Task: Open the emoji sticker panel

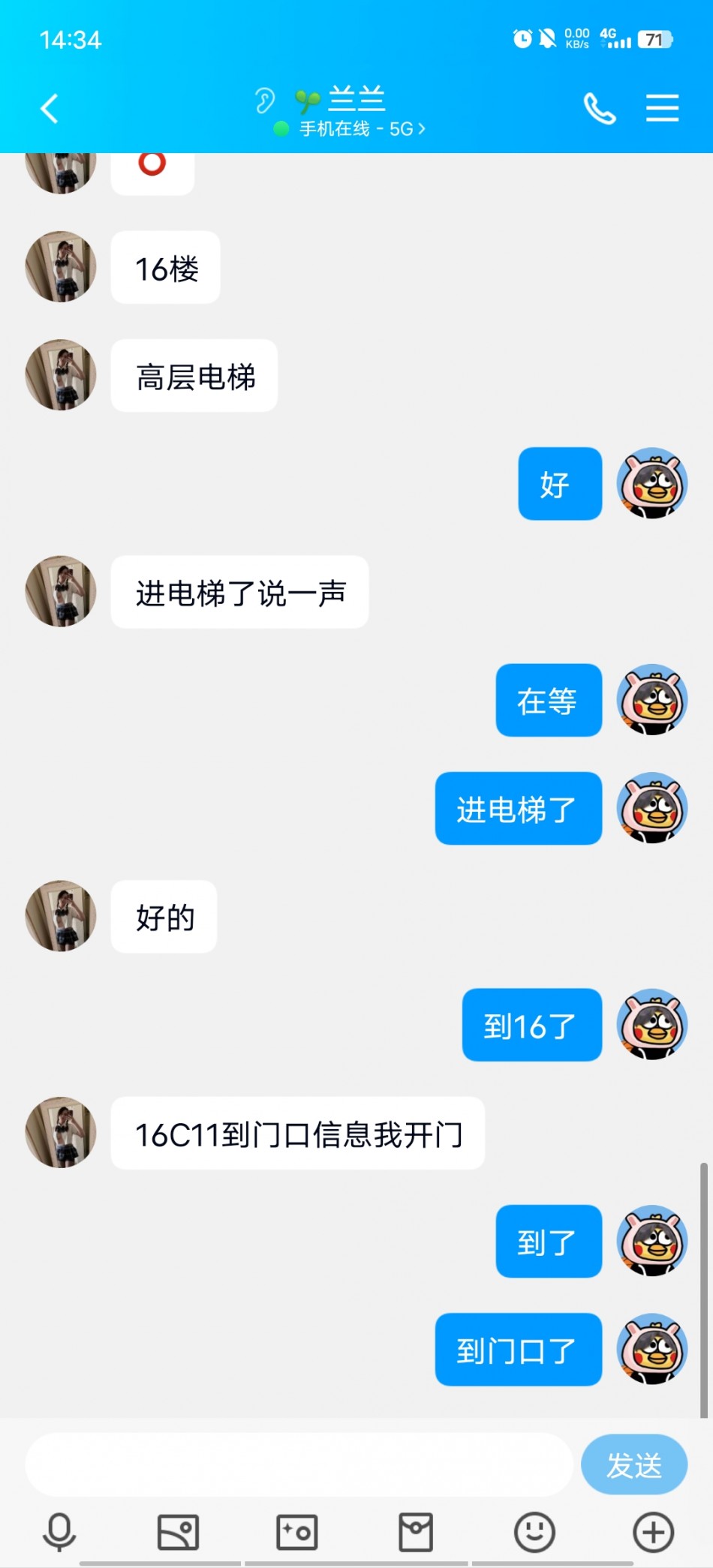Action: tap(534, 1531)
